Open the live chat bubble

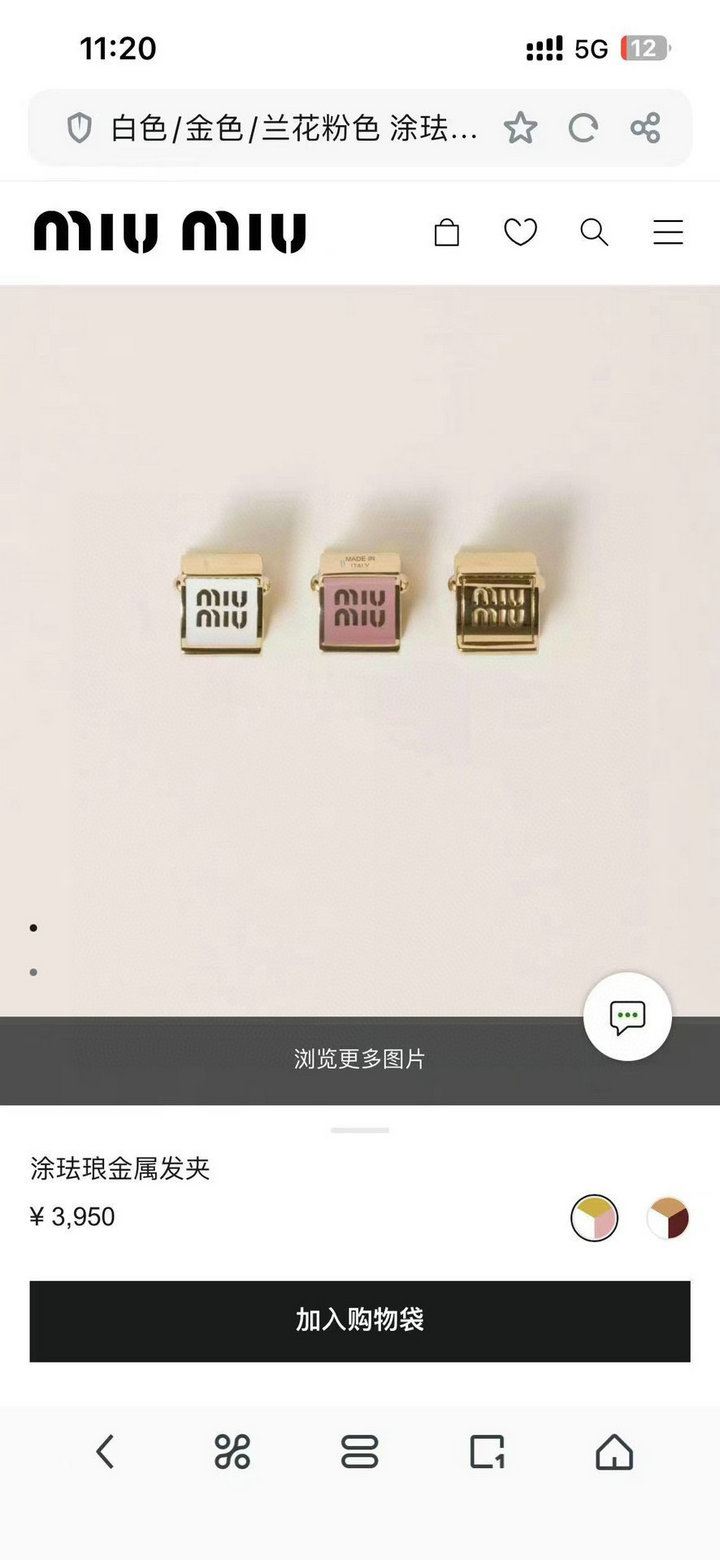tap(627, 1017)
